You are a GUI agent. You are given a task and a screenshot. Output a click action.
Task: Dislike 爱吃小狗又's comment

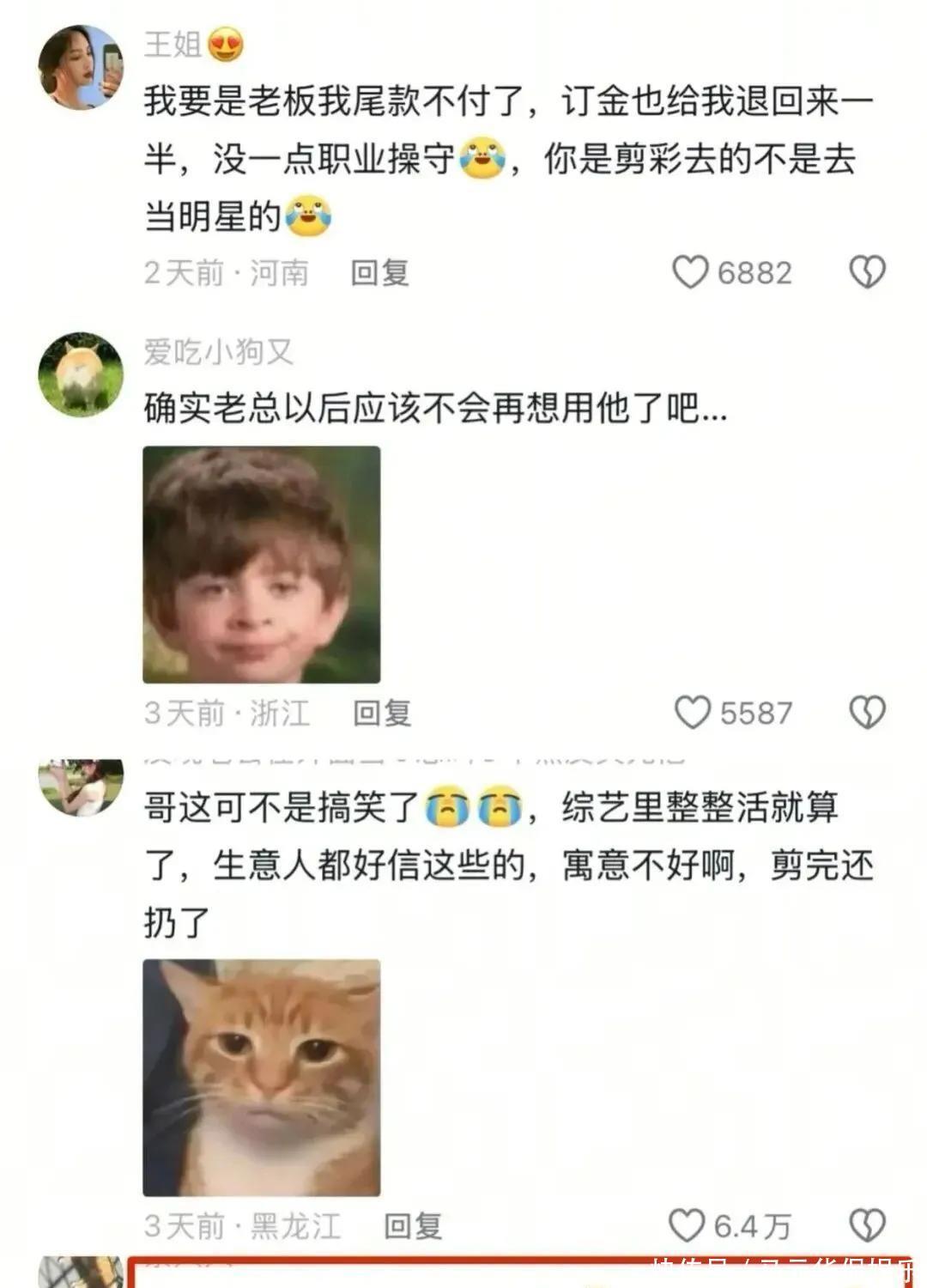point(867,713)
